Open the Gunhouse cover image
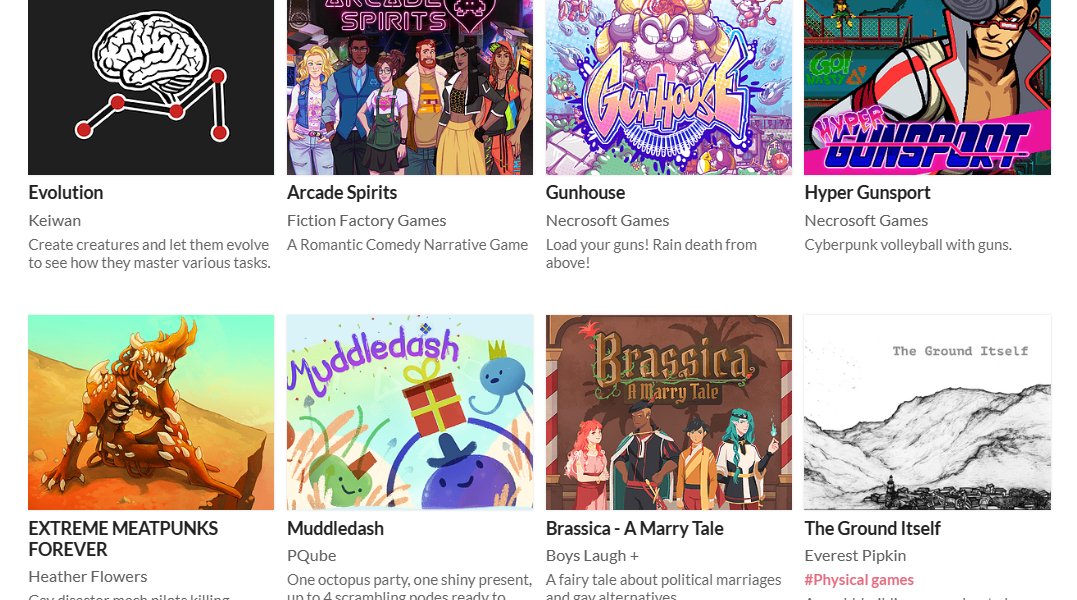This screenshot has width=1077, height=600. pos(668,87)
